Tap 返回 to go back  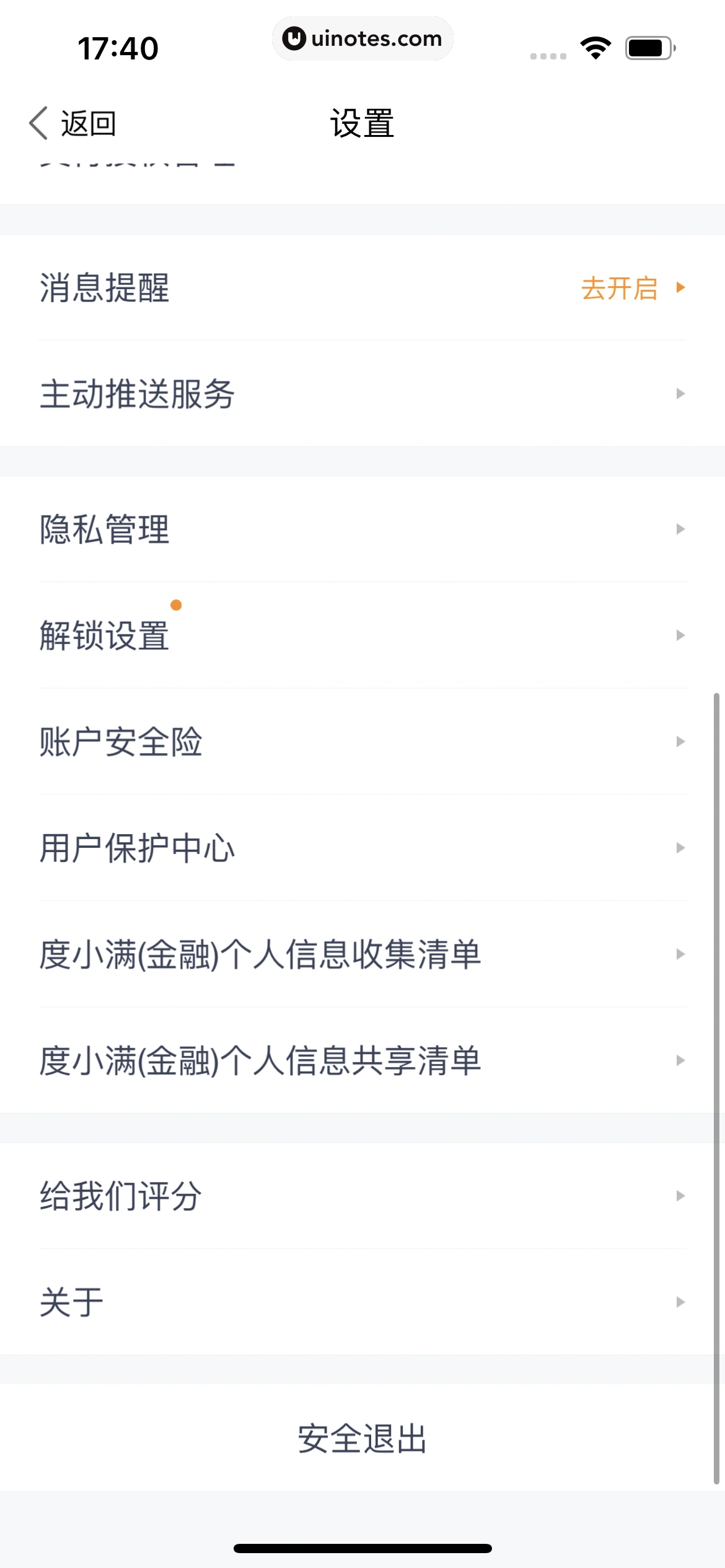(x=87, y=123)
